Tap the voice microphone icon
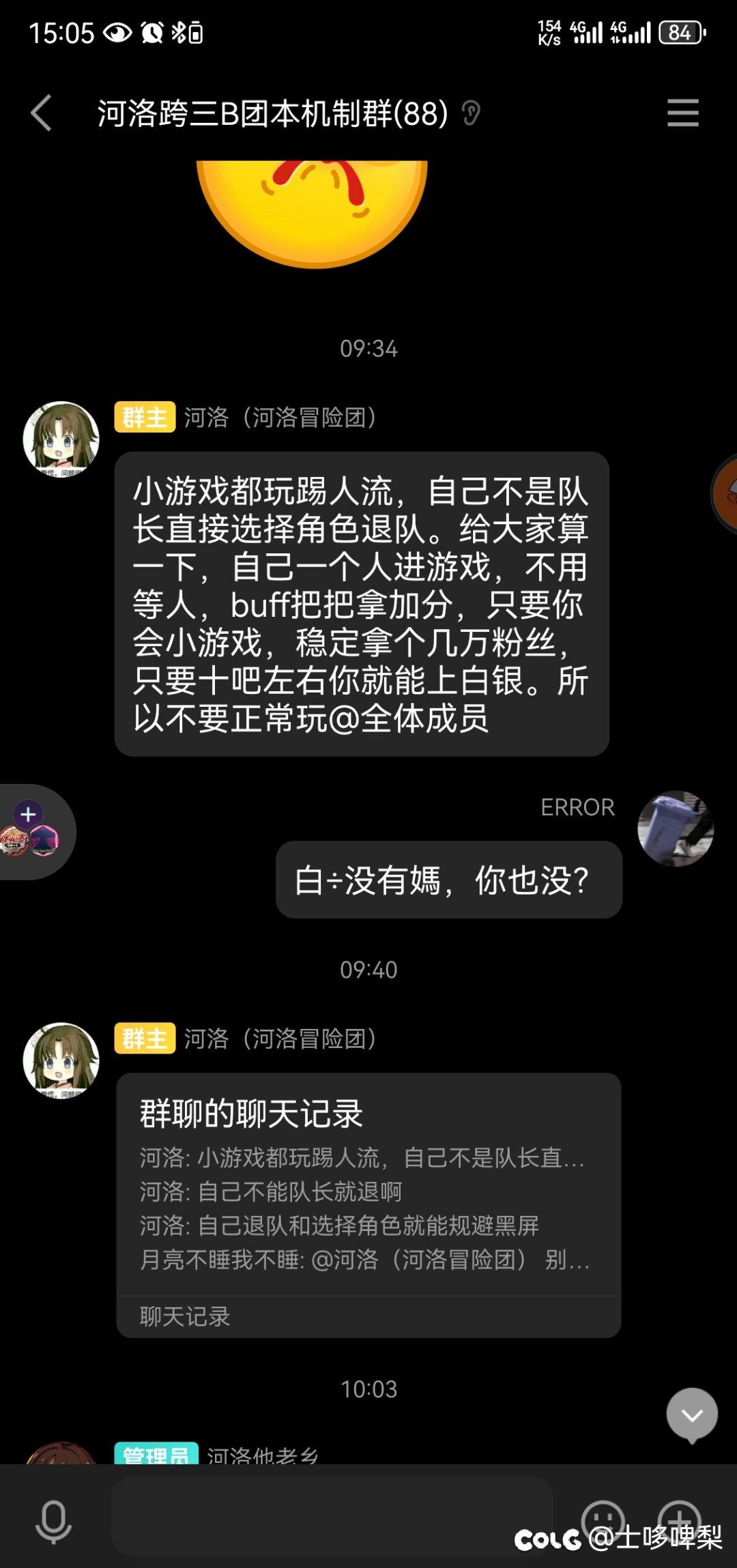Screen dimensions: 737x1568 tap(53, 1522)
